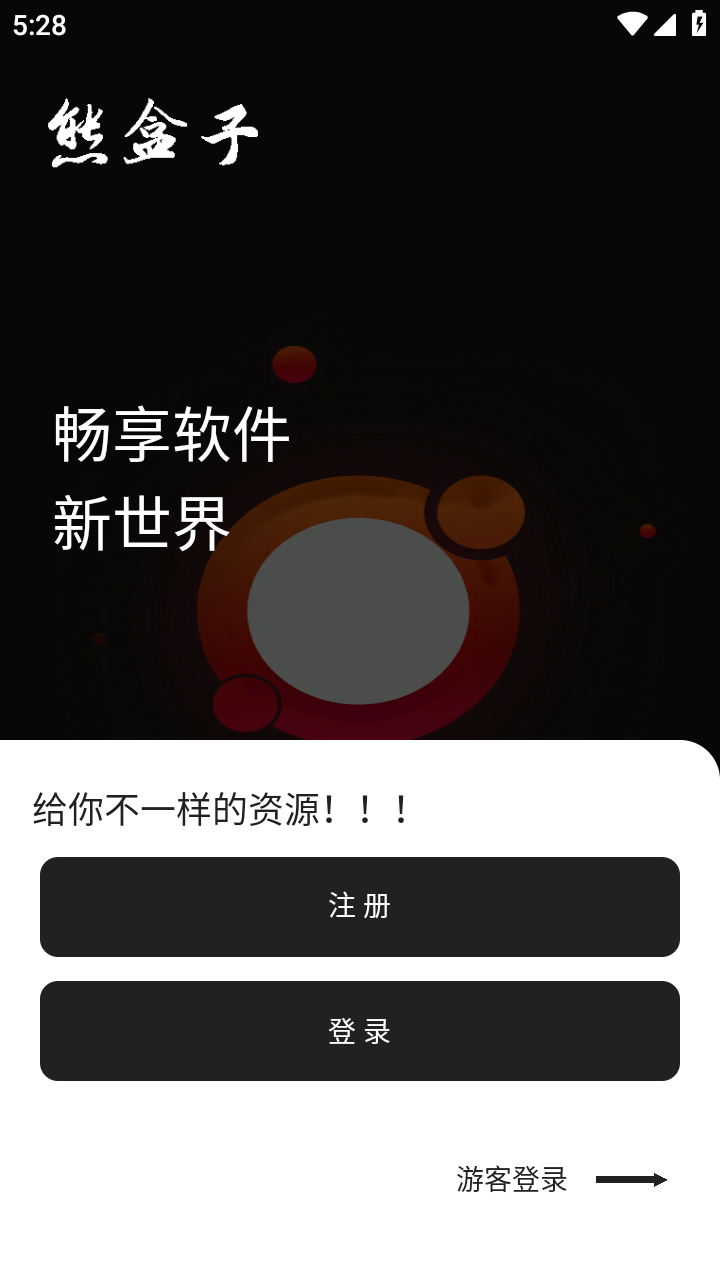
Task: Tap the 注册 register button
Action: coord(360,906)
